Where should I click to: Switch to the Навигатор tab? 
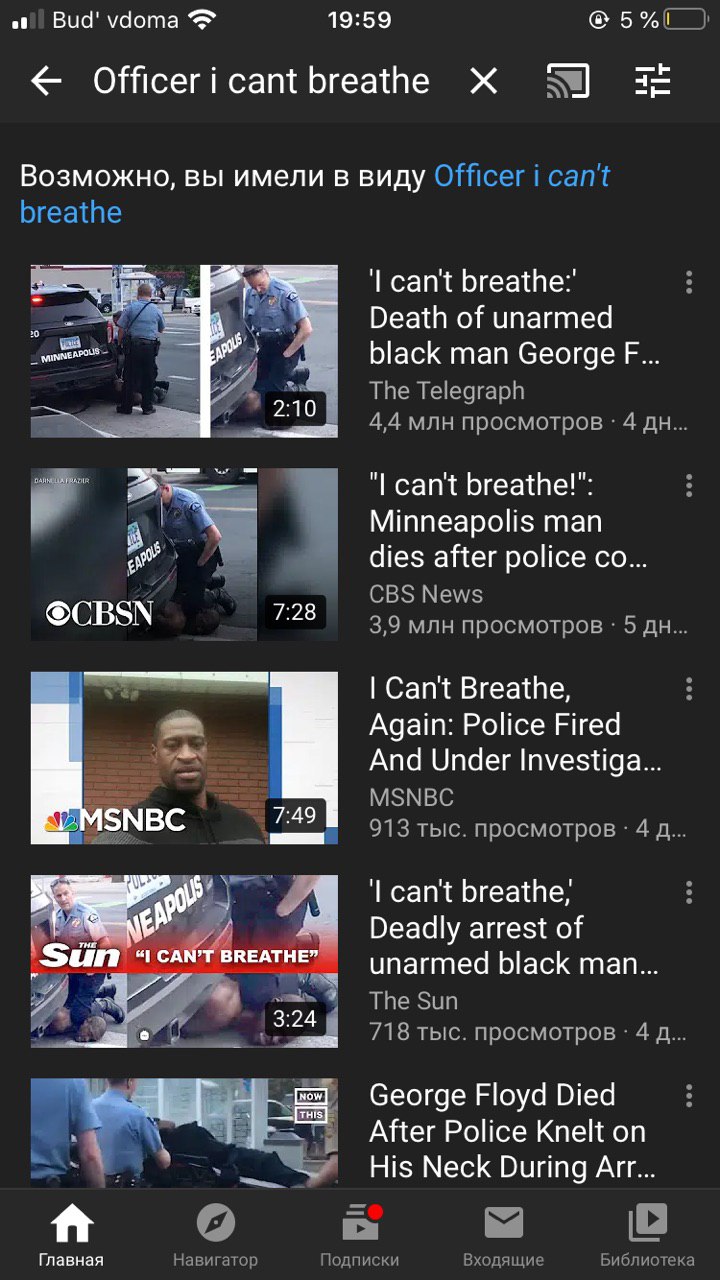tap(215, 1235)
